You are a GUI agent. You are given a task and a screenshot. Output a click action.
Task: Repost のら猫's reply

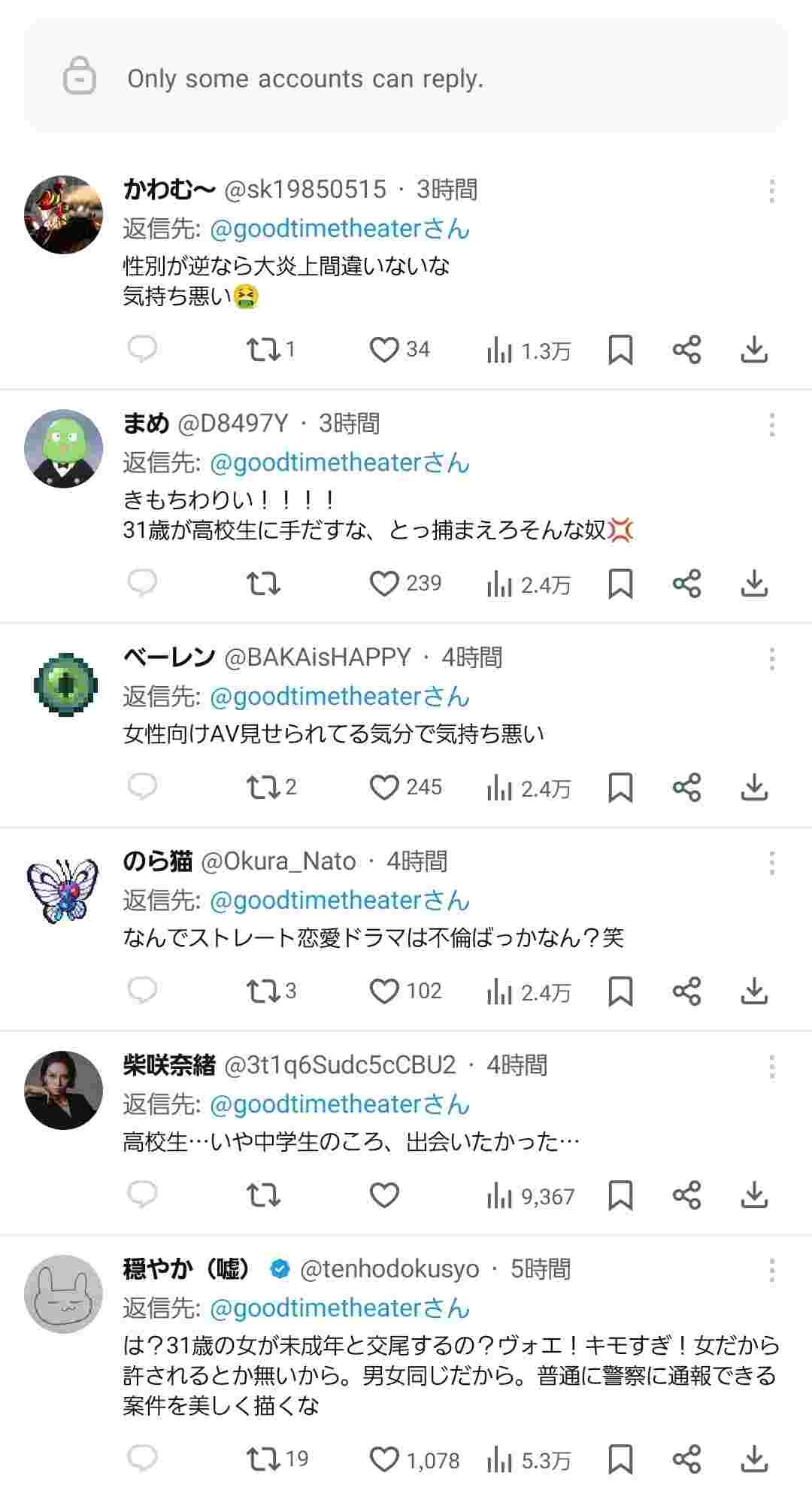263,991
